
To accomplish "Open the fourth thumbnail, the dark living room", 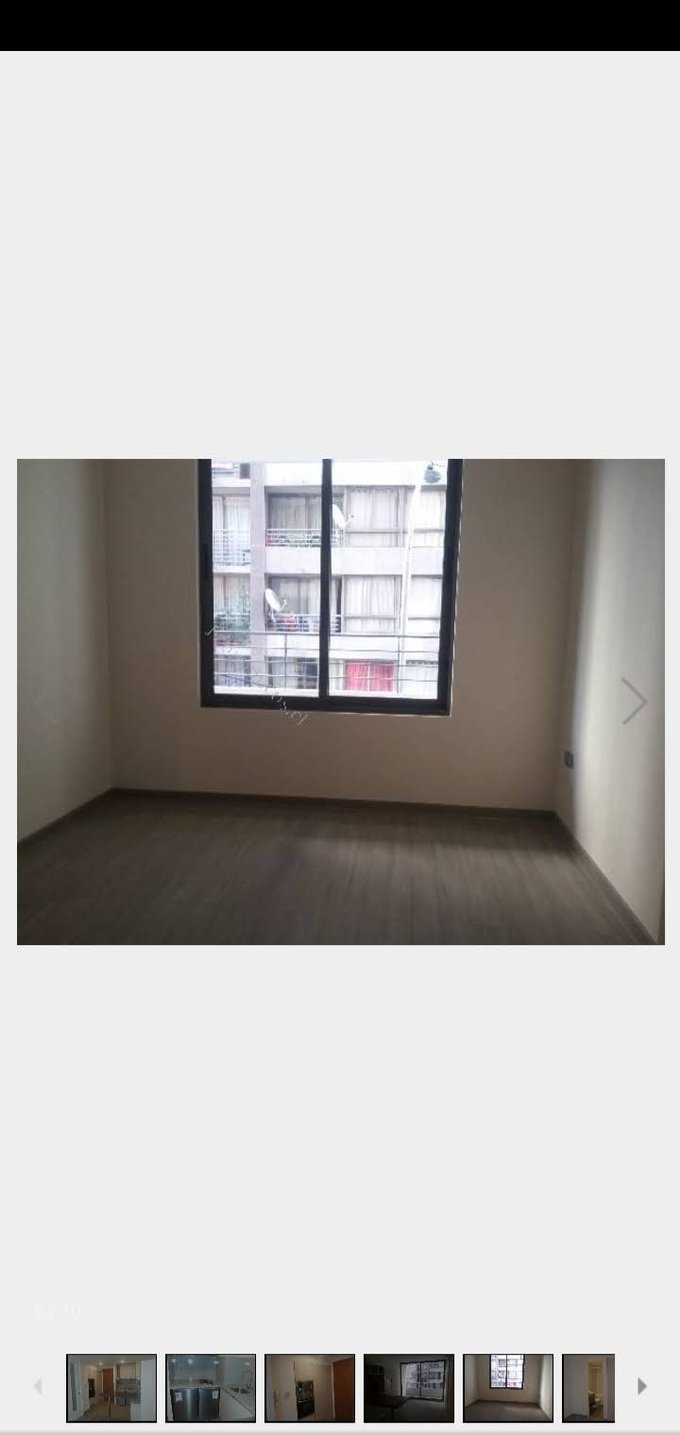I will tap(408, 1387).
